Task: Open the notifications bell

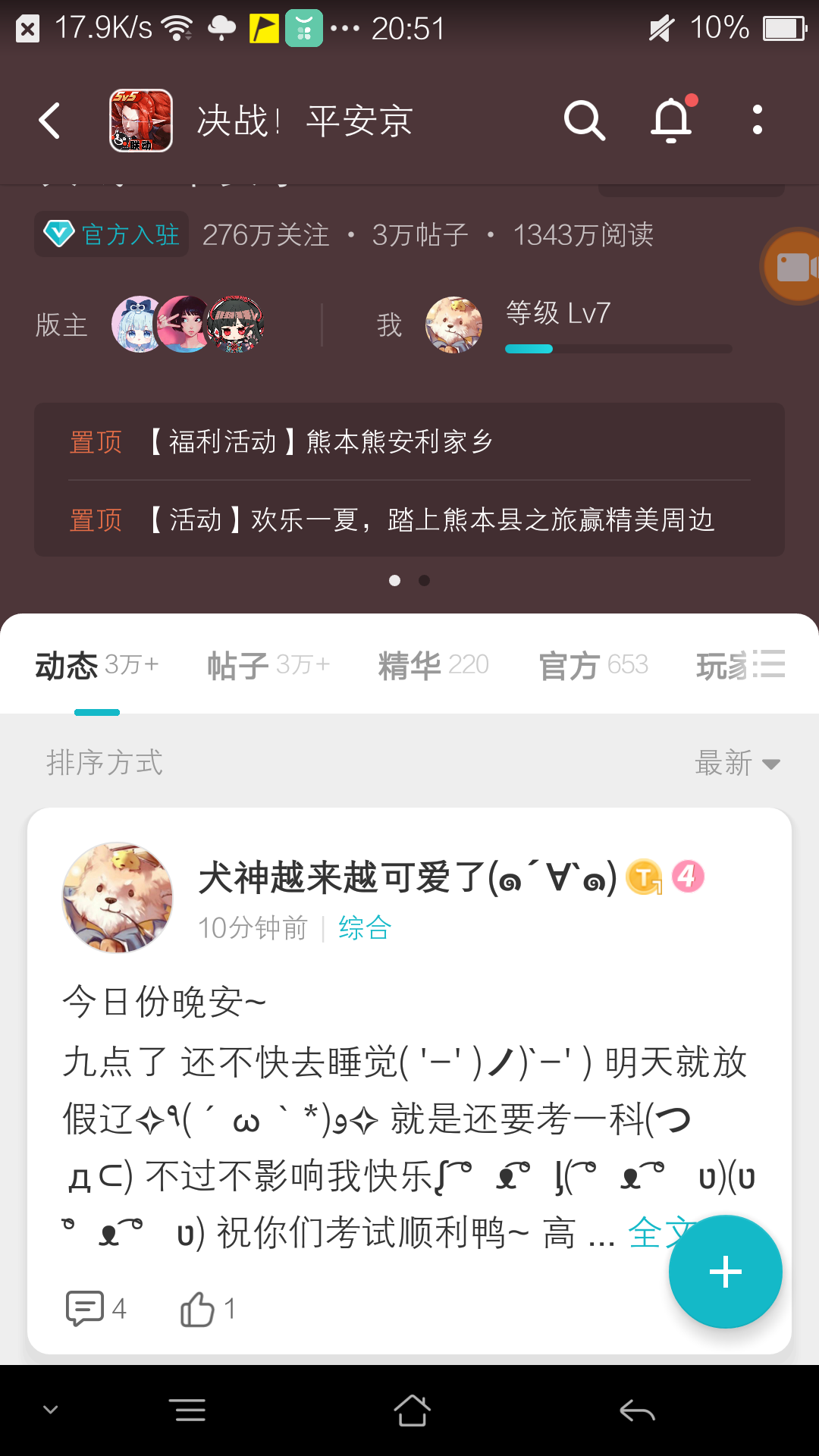Action: point(670,120)
